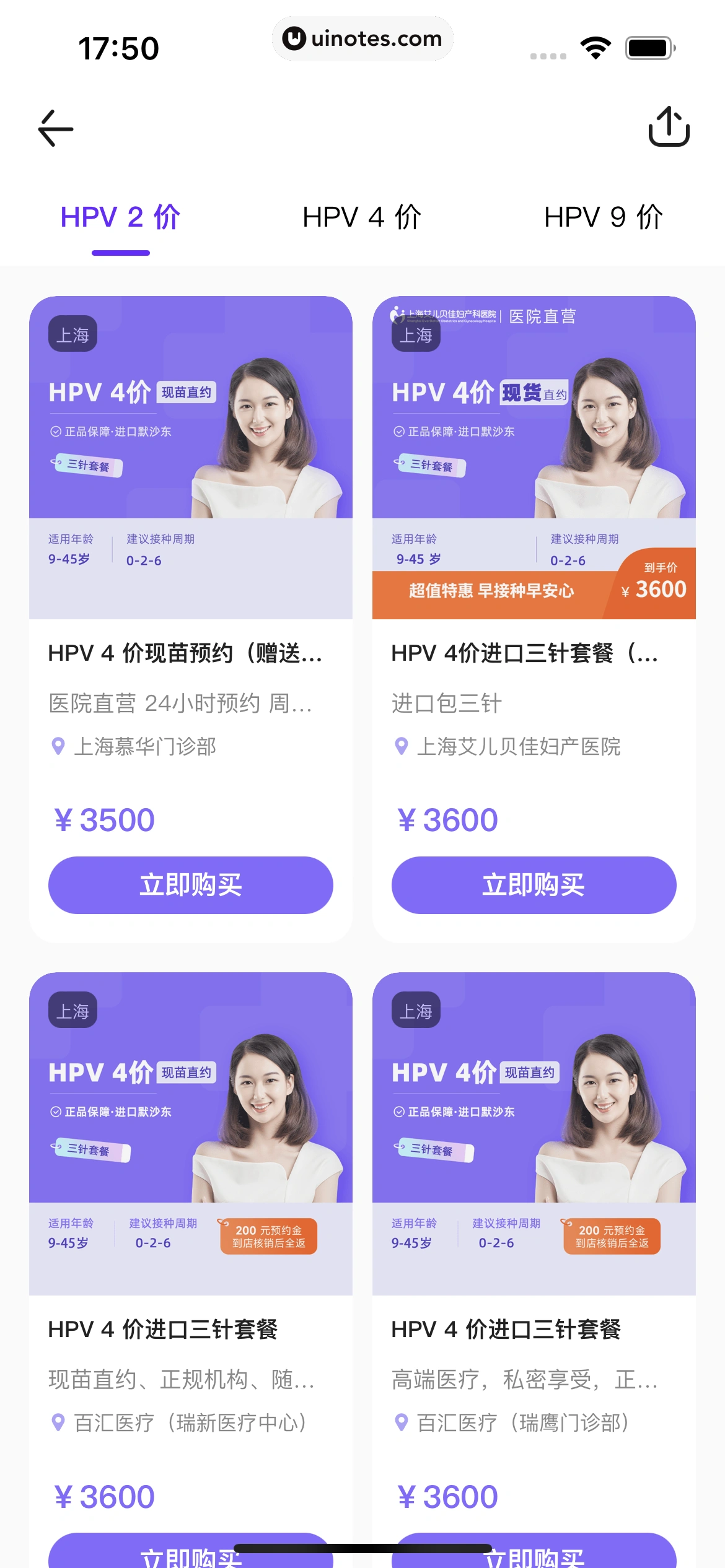
Task: Tap the 200元预约金 badge on 瑞新医疗中心 card
Action: [x=268, y=1237]
